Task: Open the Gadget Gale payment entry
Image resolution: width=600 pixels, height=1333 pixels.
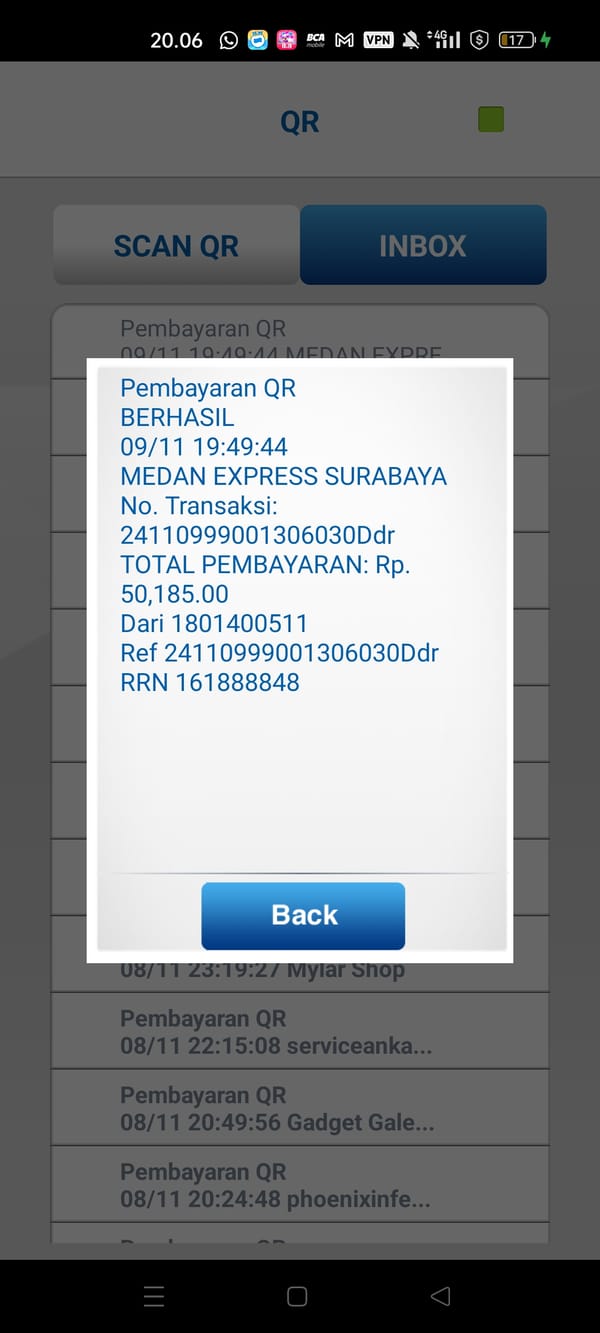Action: point(300,1108)
